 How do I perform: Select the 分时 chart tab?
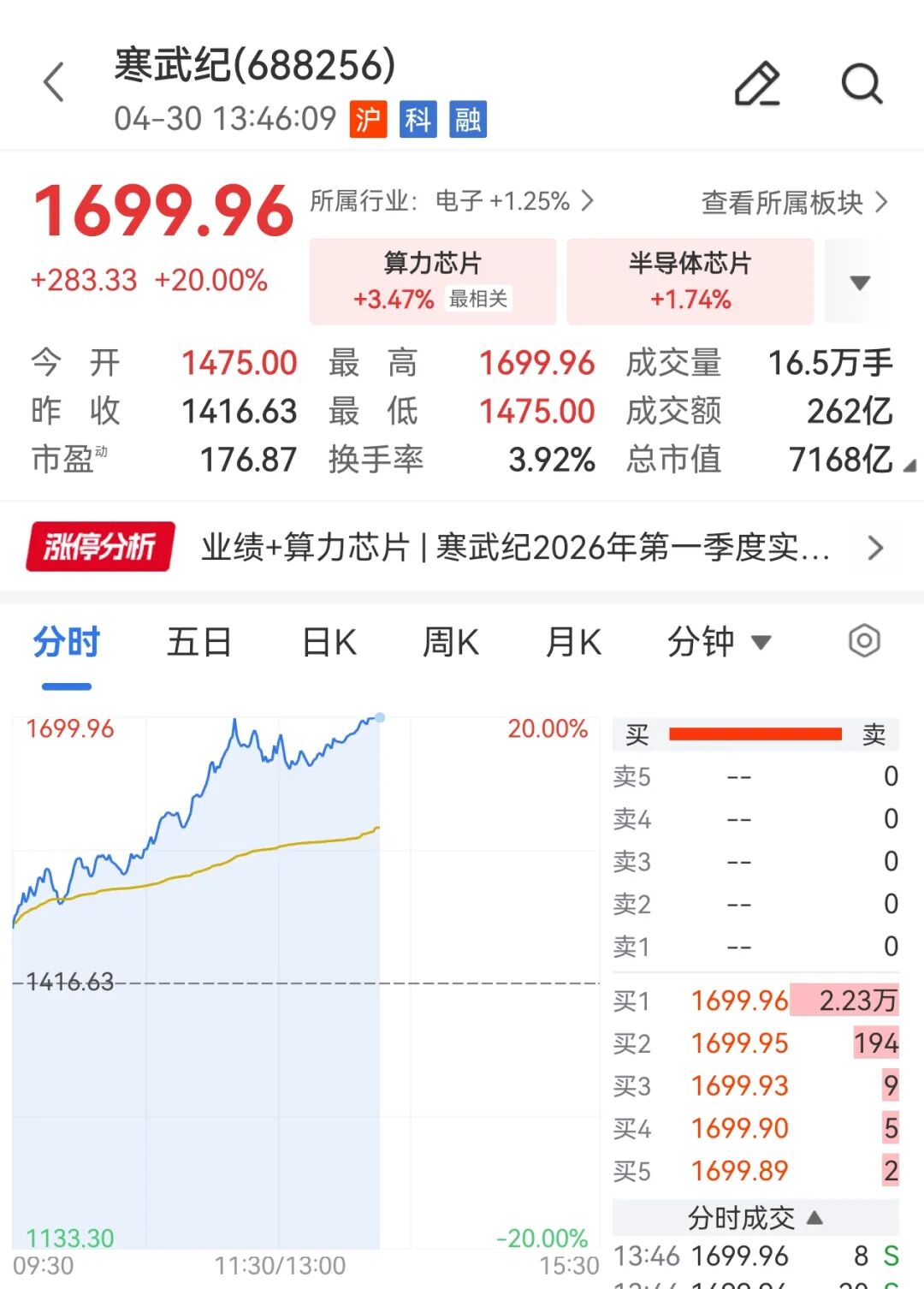tap(67, 642)
